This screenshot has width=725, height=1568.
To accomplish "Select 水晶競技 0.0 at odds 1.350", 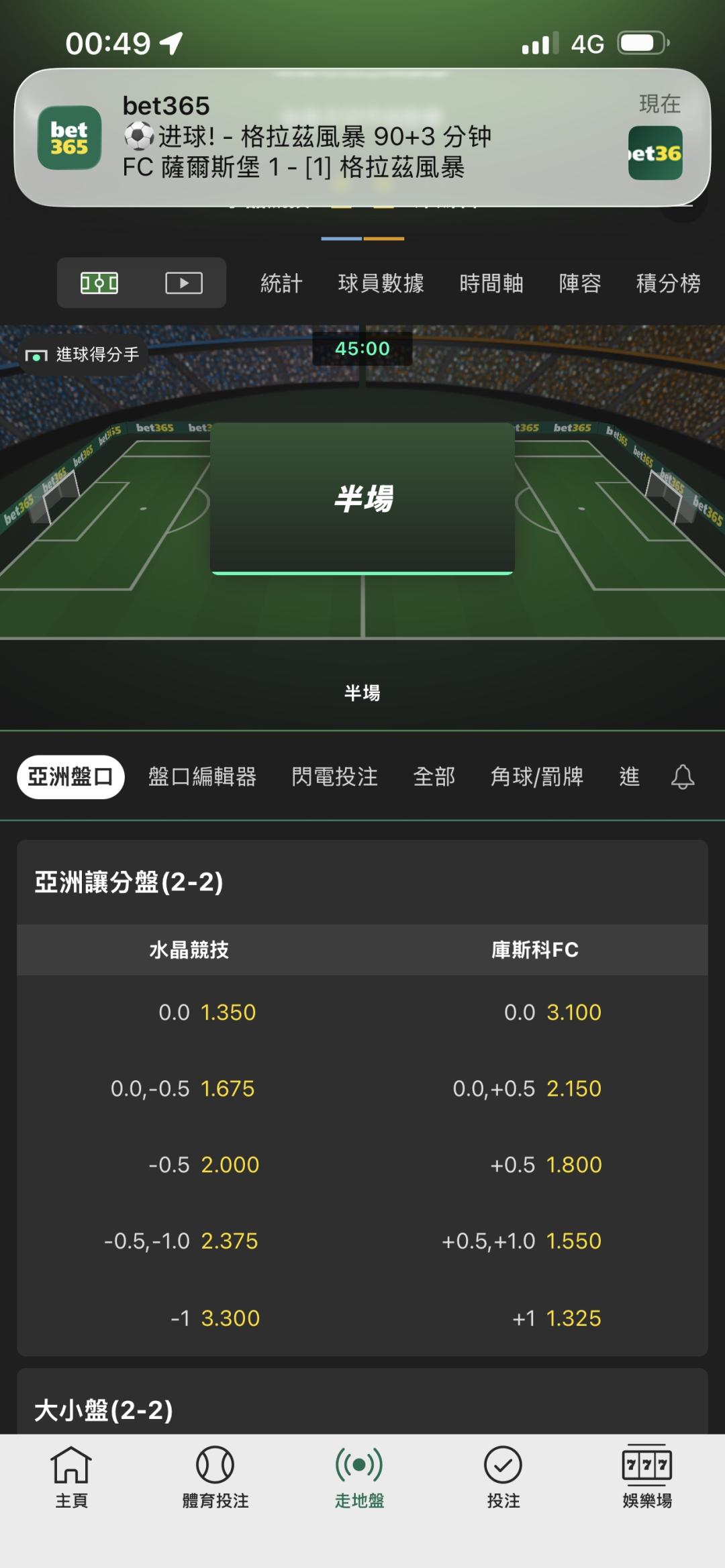I will coord(189,1012).
